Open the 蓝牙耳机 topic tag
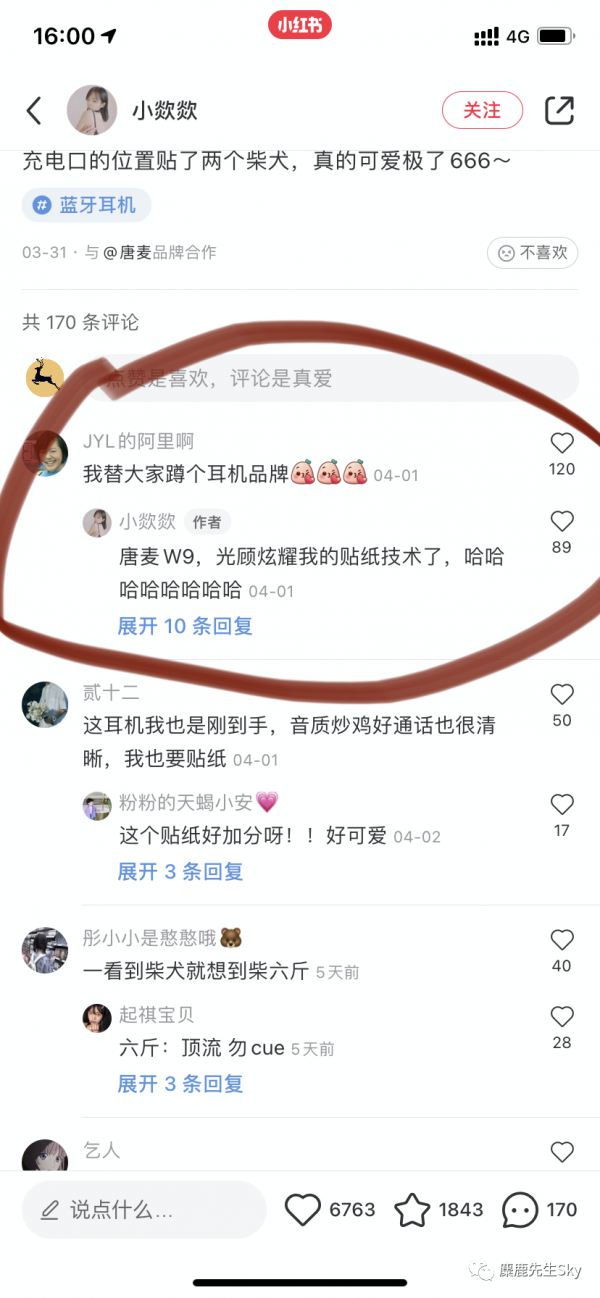This screenshot has height=1298, width=600. [86, 205]
